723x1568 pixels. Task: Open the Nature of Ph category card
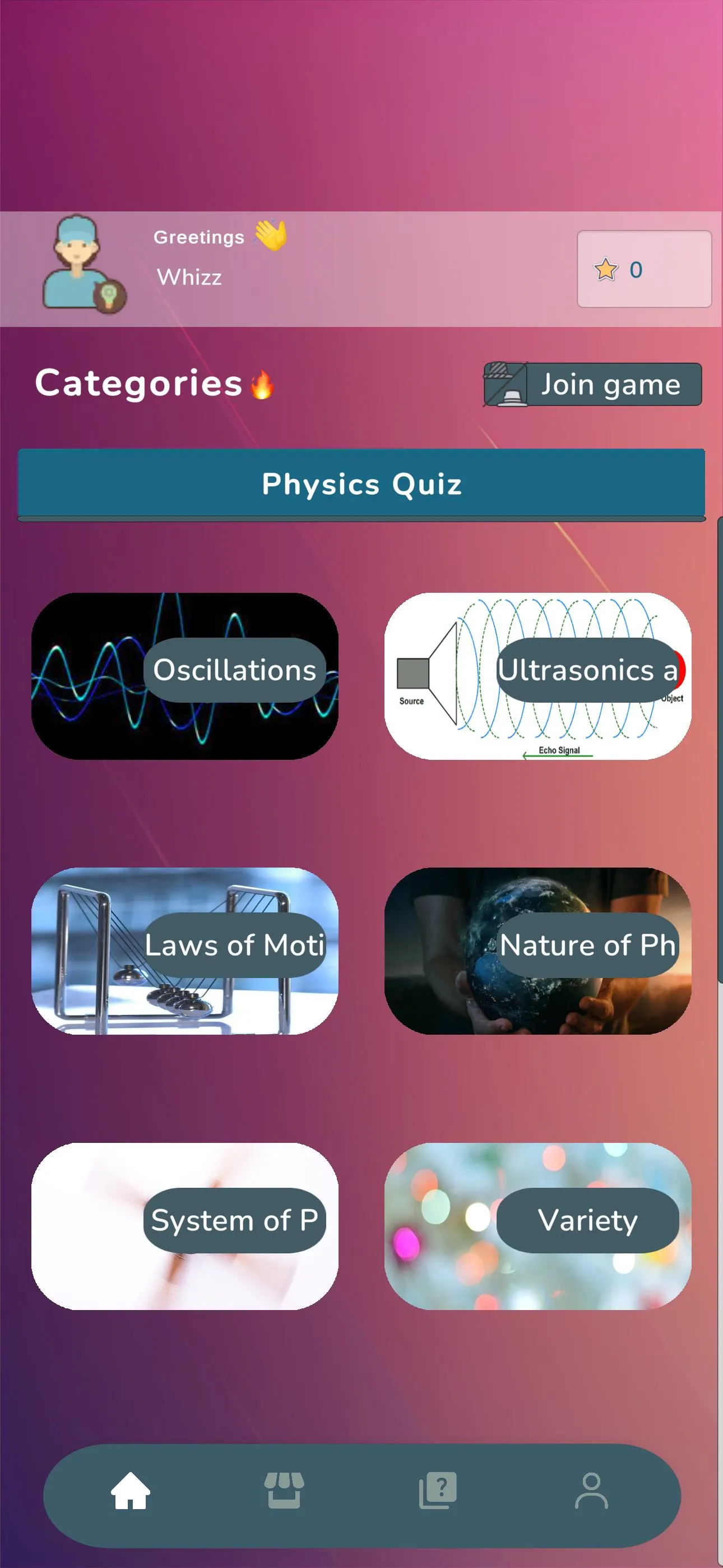click(537, 951)
